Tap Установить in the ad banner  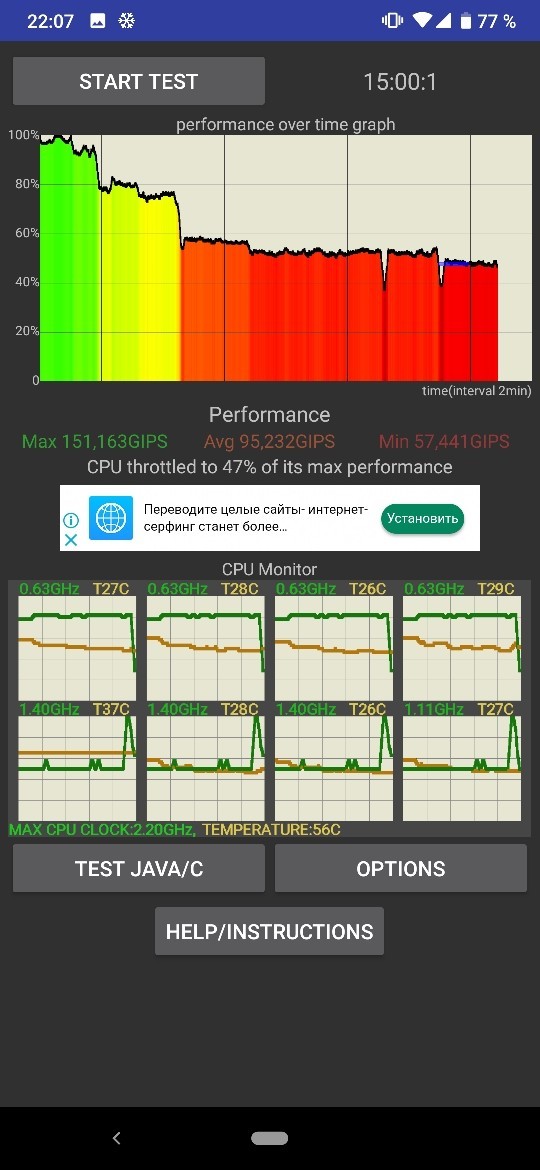423,518
